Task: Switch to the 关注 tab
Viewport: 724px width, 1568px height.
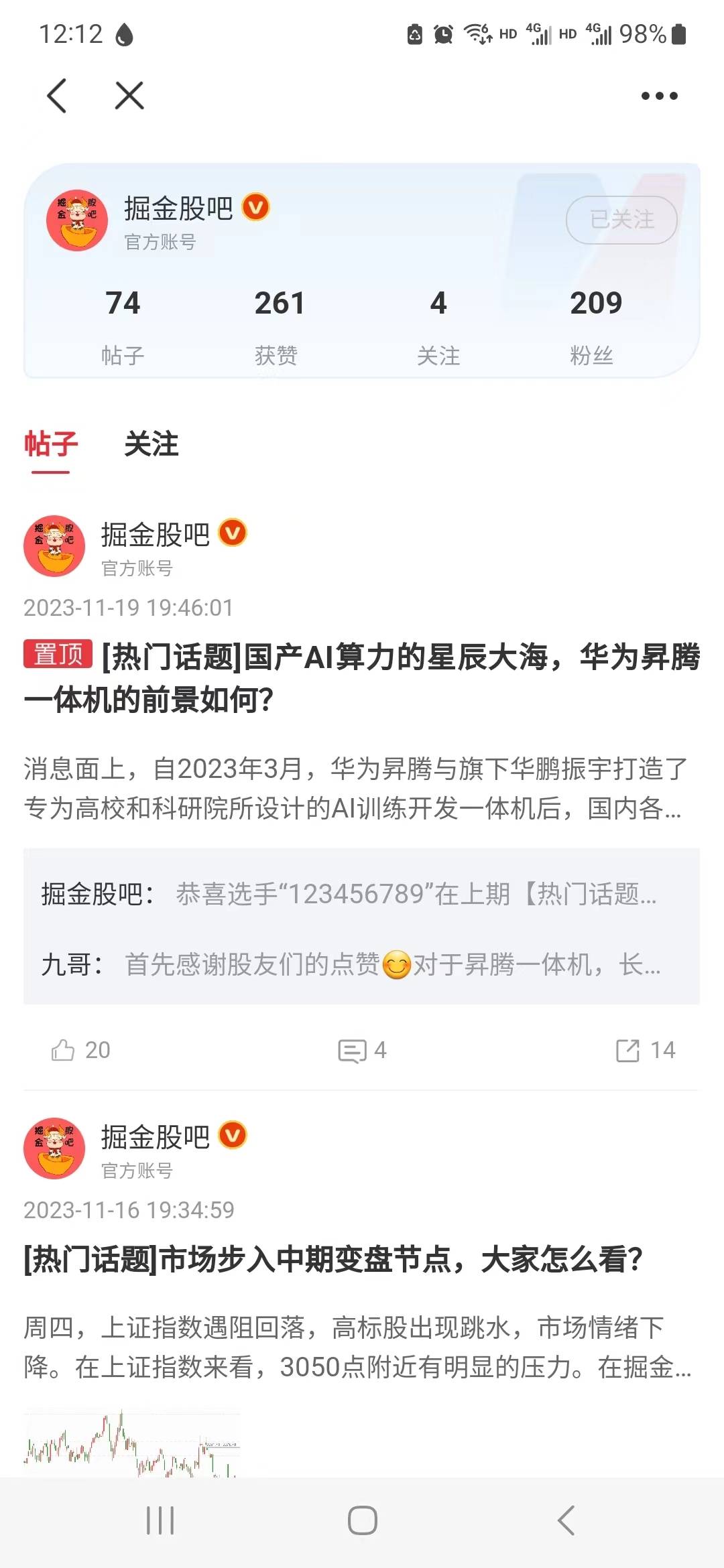Action: 152,444
